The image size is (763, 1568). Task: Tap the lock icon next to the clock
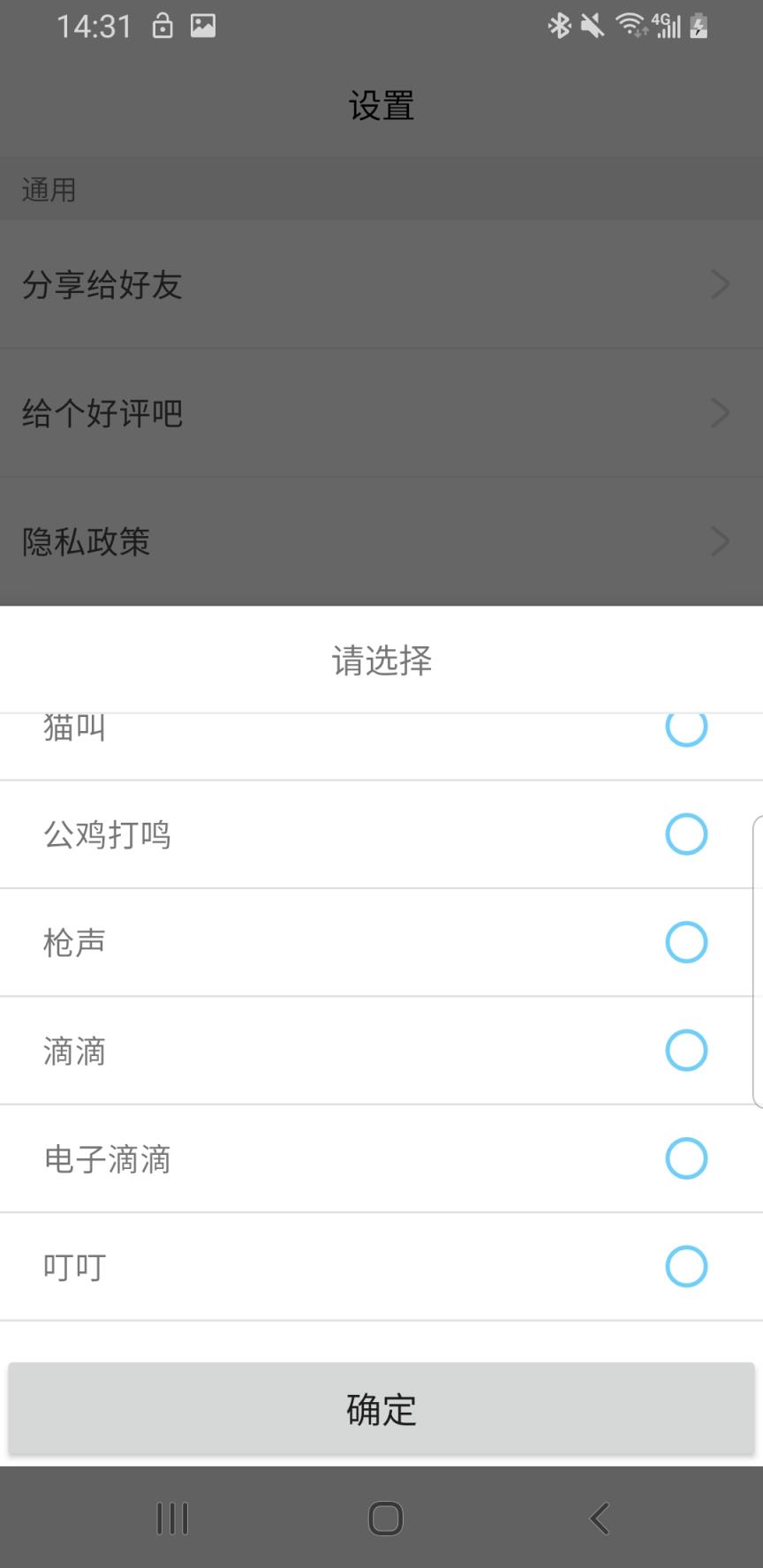click(x=162, y=26)
